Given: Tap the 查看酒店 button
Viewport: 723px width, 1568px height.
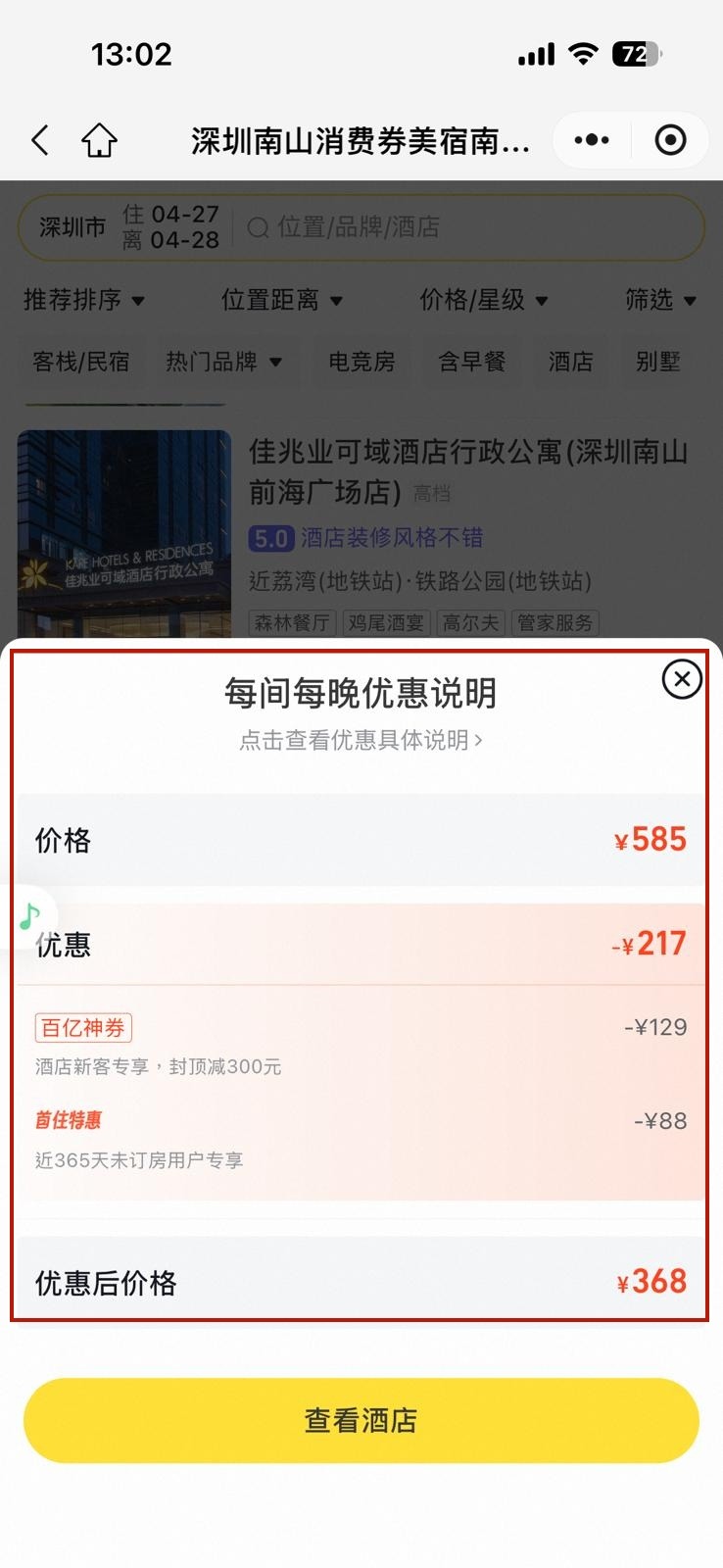Looking at the screenshot, I should [x=361, y=1420].
